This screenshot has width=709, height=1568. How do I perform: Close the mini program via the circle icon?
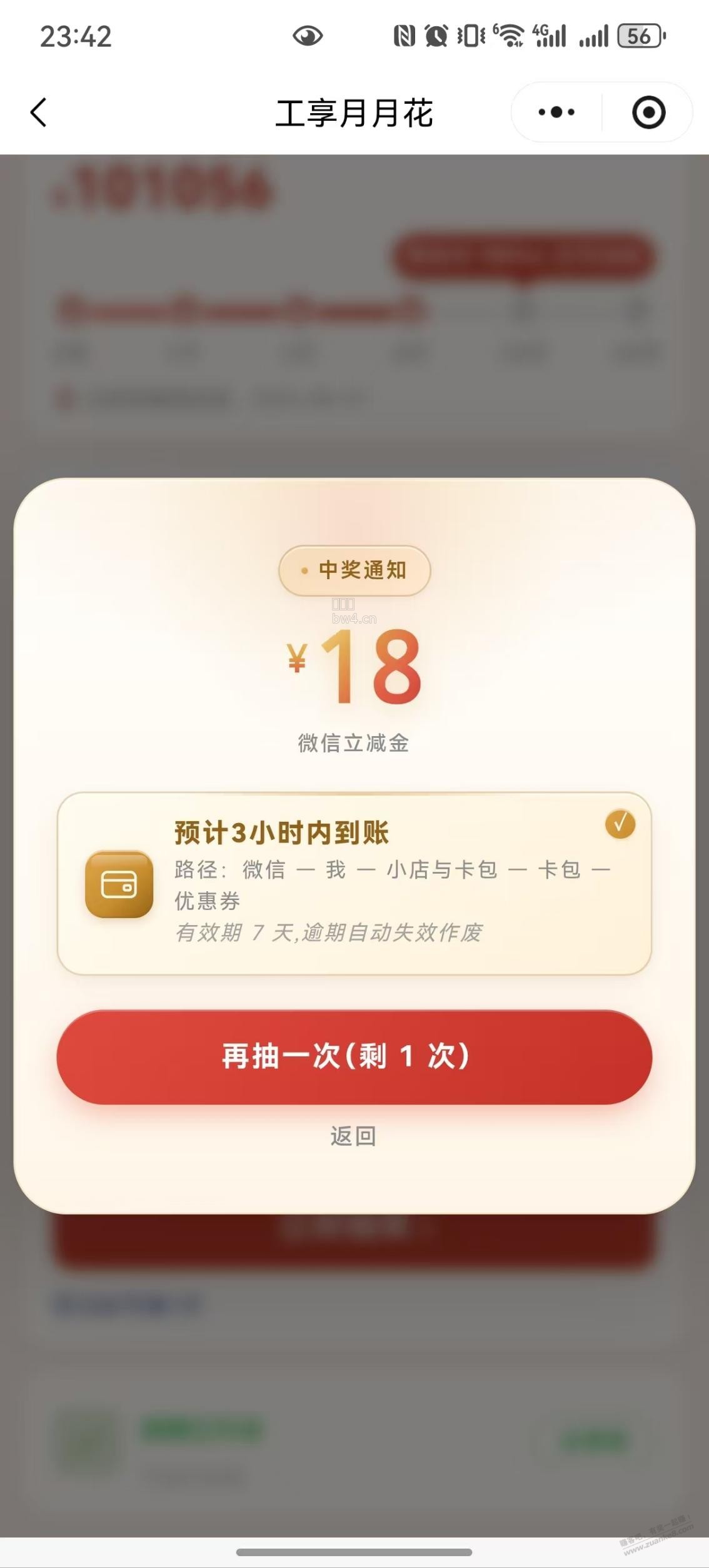coord(648,113)
